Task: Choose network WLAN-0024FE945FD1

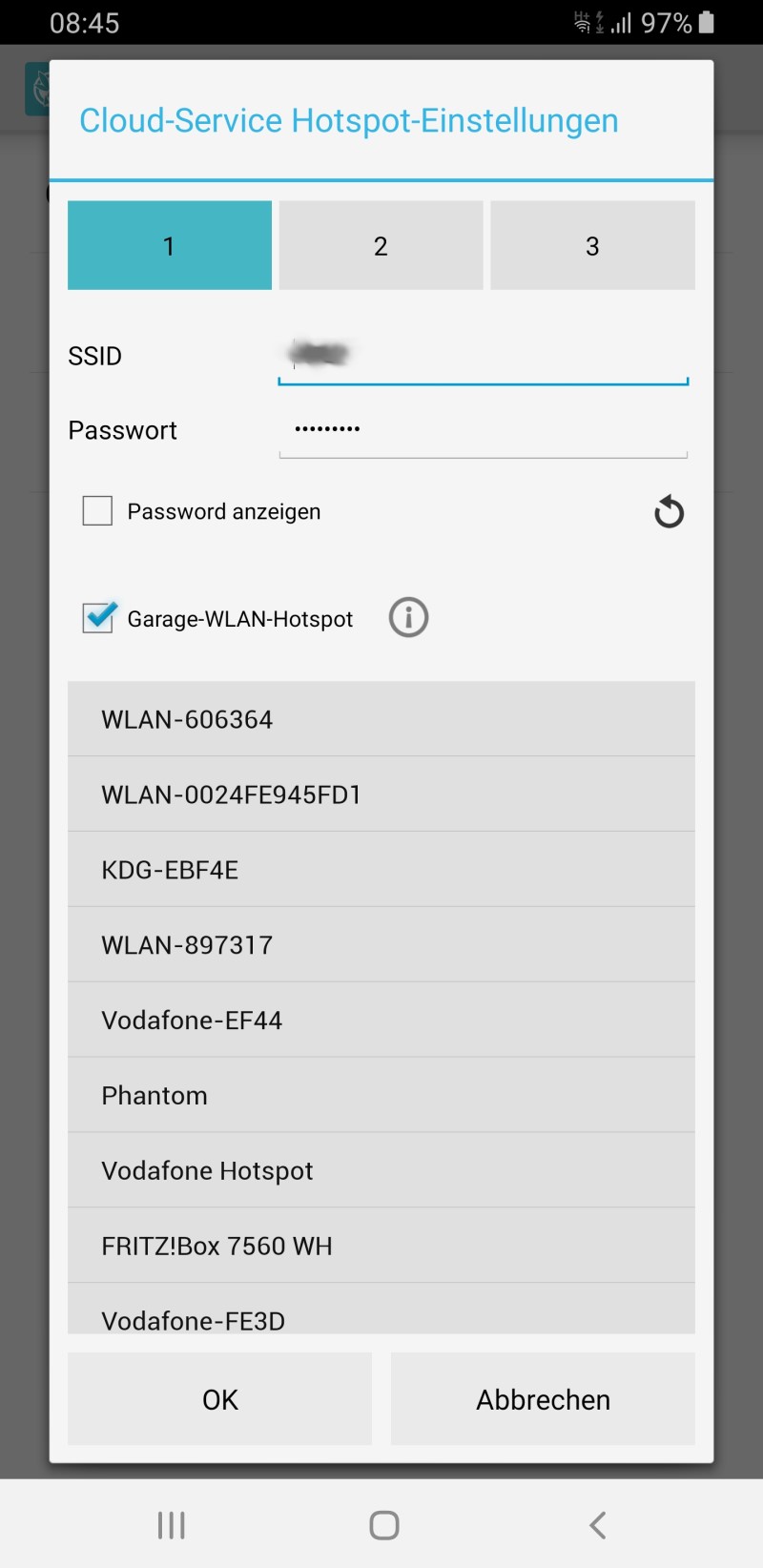Action: pyautogui.click(x=381, y=794)
